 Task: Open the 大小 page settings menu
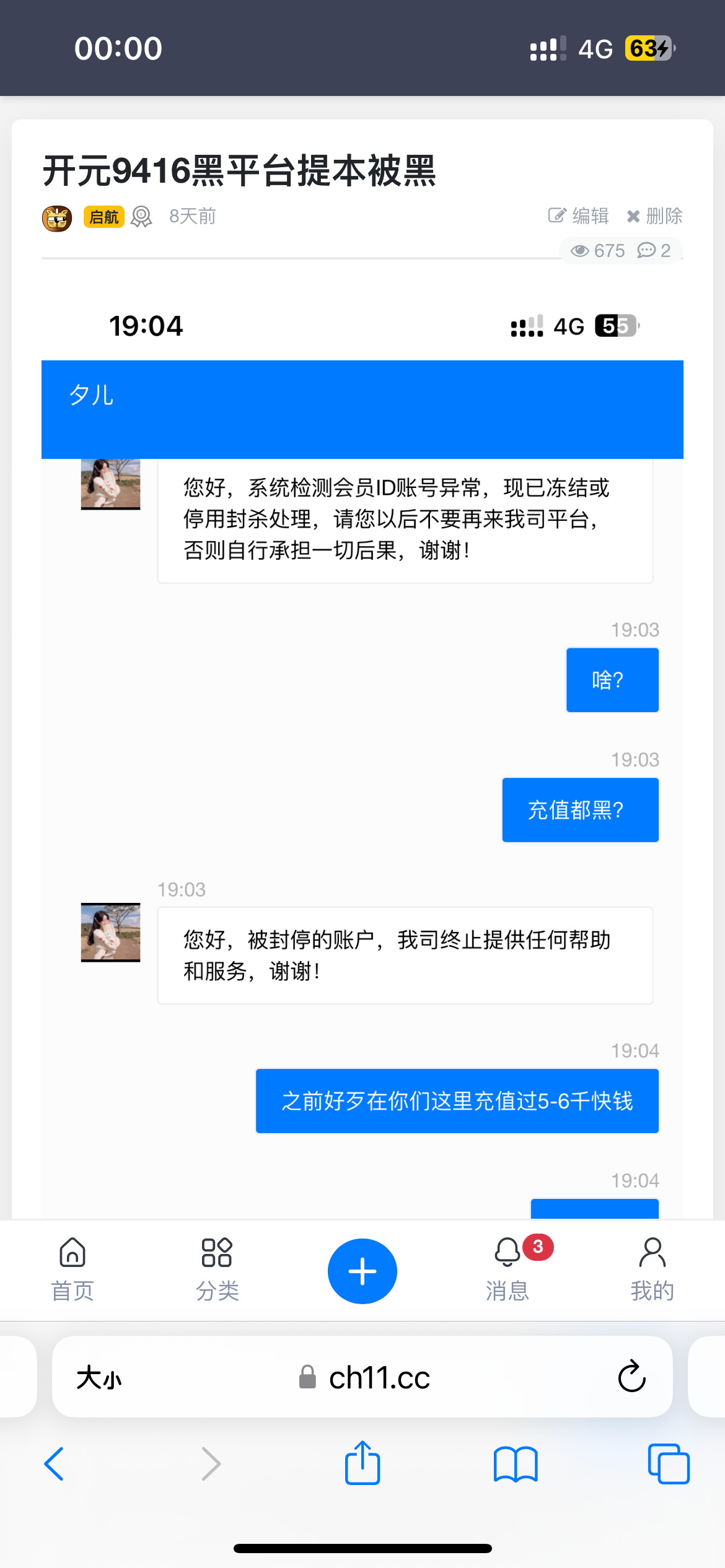pos(99,1378)
